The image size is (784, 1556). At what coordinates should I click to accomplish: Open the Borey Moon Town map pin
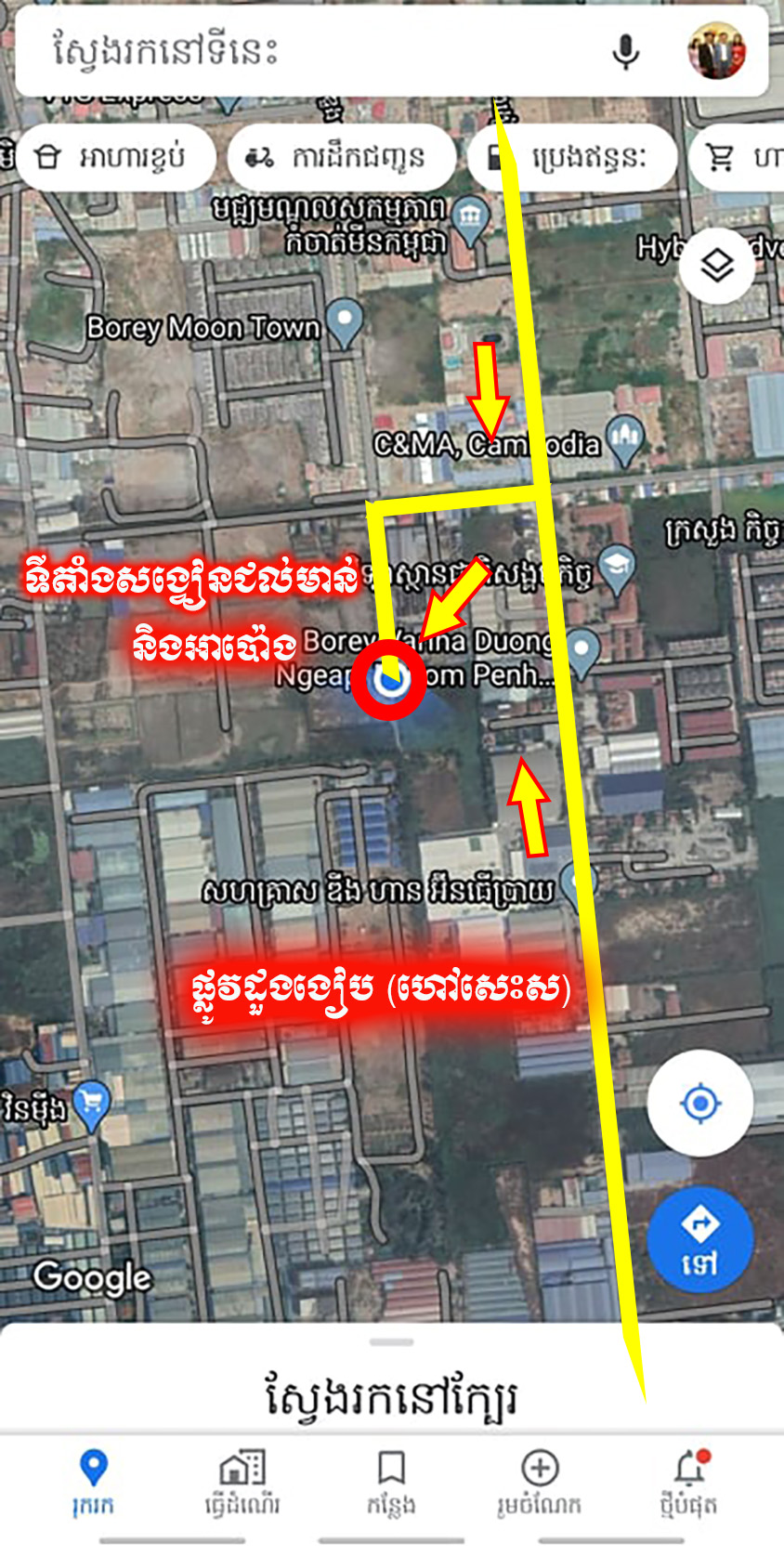(345, 323)
